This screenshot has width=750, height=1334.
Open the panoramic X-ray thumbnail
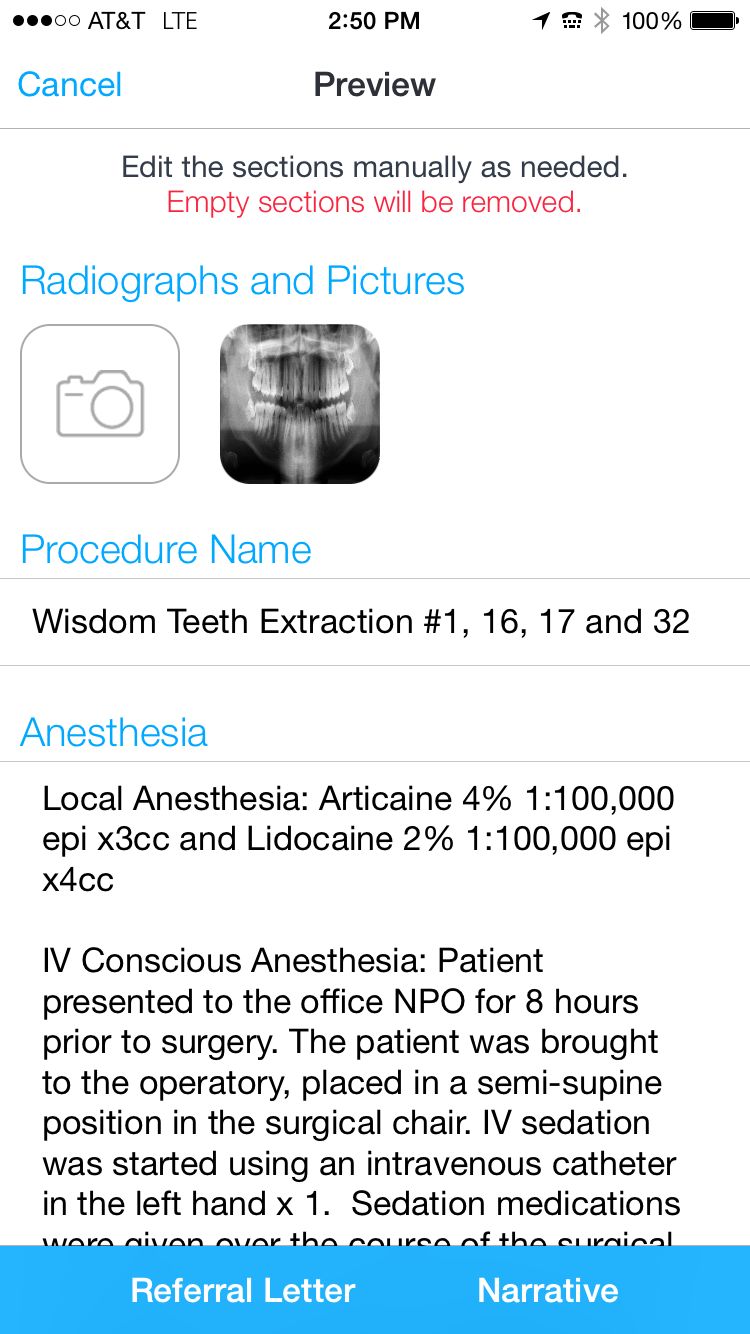pos(300,404)
